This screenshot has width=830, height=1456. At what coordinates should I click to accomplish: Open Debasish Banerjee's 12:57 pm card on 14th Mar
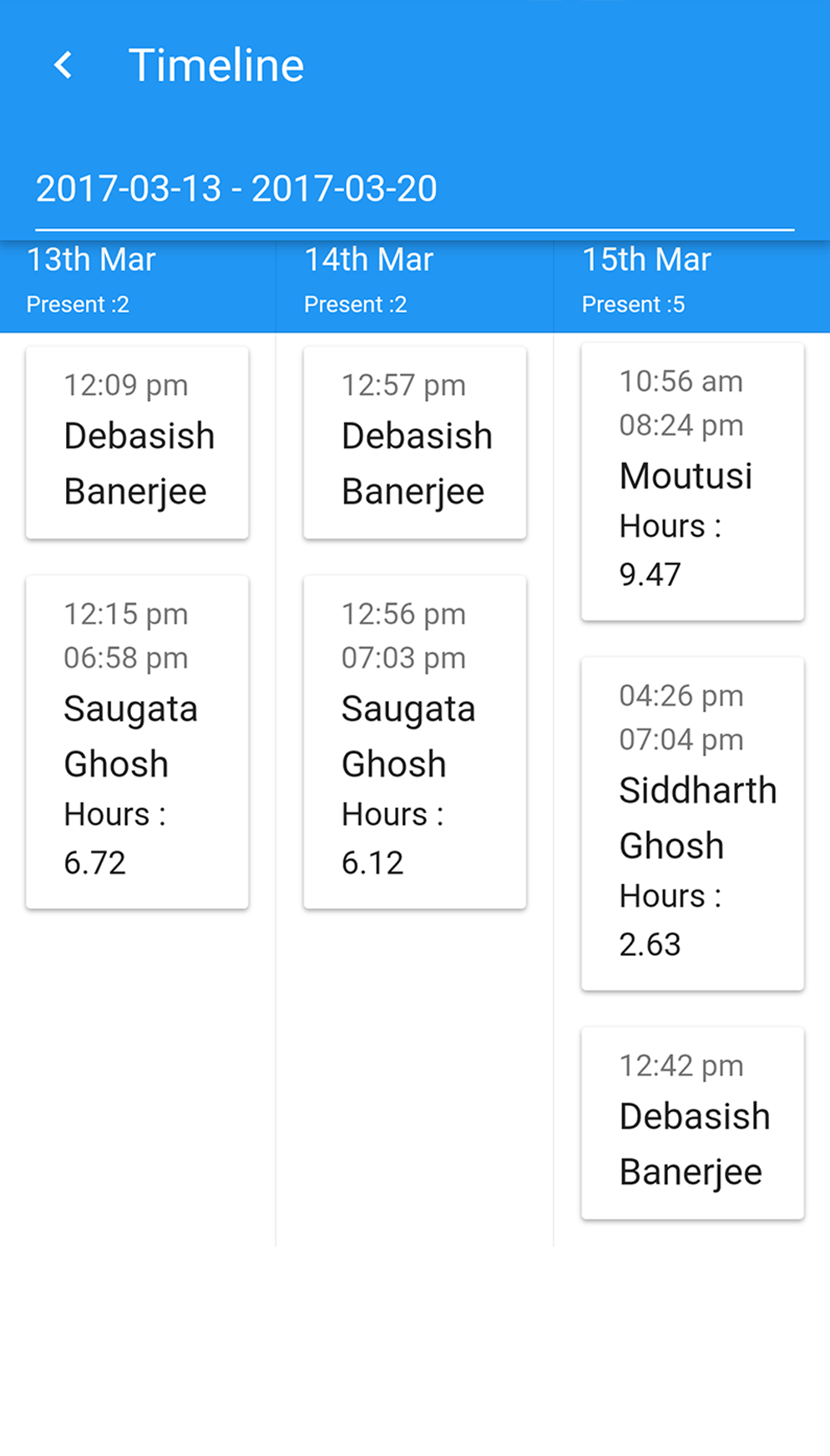pyautogui.click(x=415, y=442)
